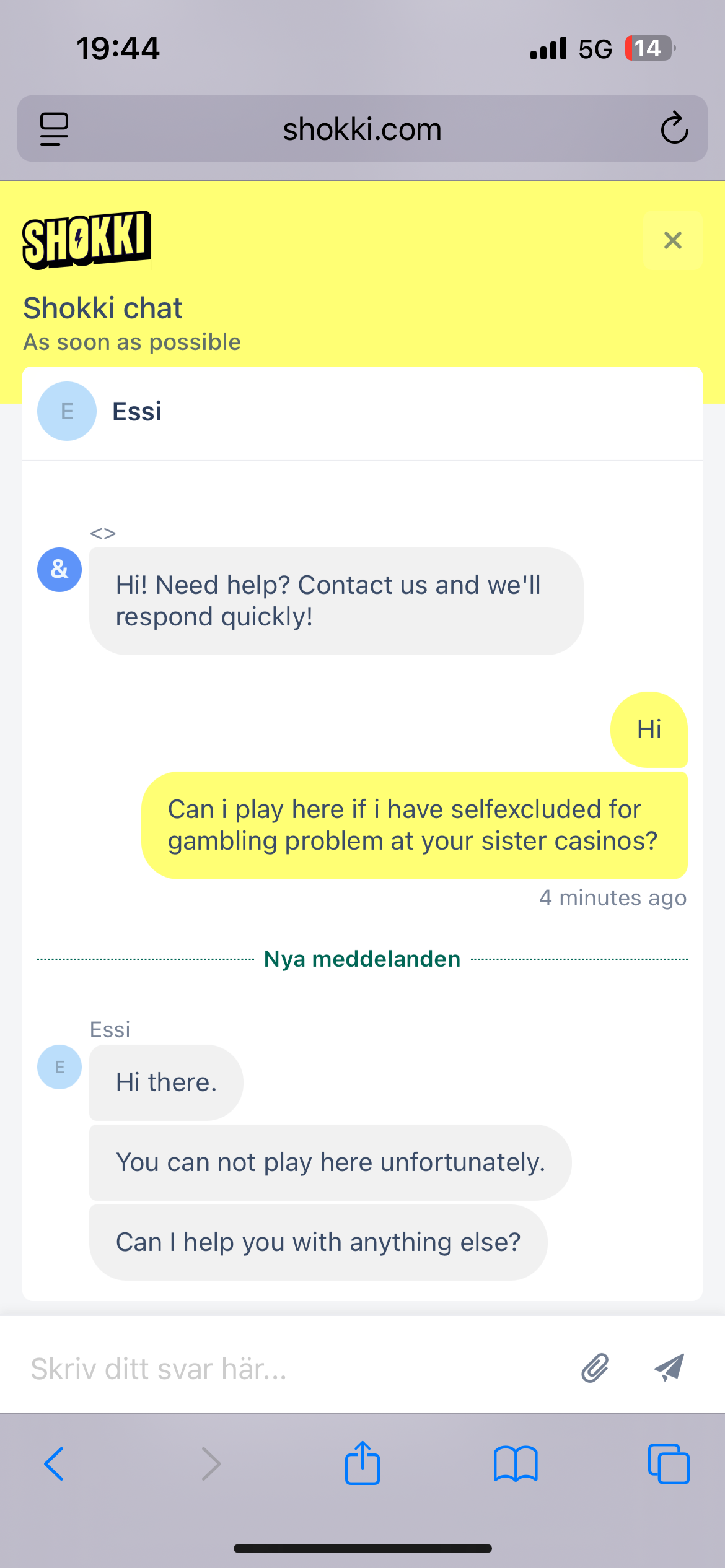The height and width of the screenshot is (1568, 725).
Task: Show all open Safari tabs
Action: (669, 1464)
